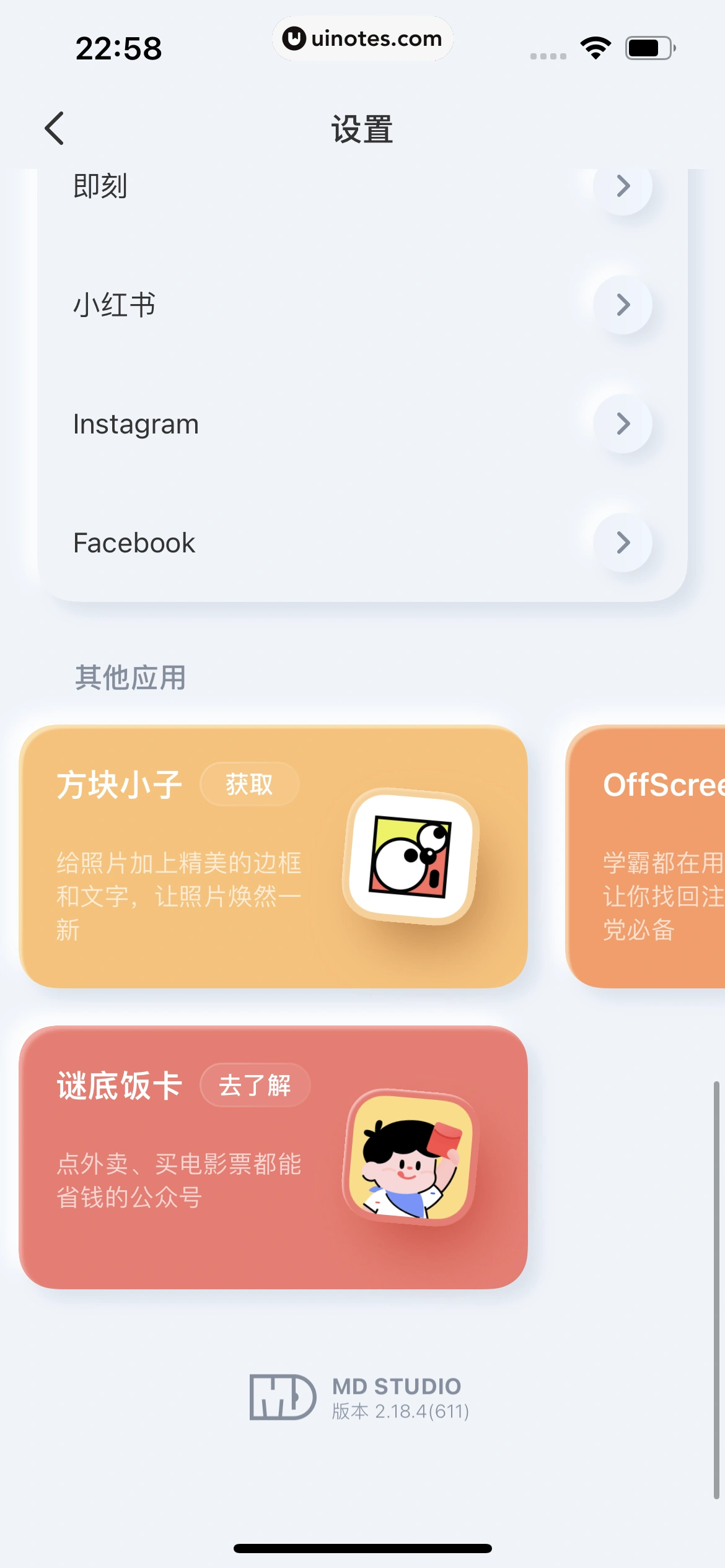
Task: Tap 去了解 on the 谜底饭卡 card
Action: point(255,1085)
